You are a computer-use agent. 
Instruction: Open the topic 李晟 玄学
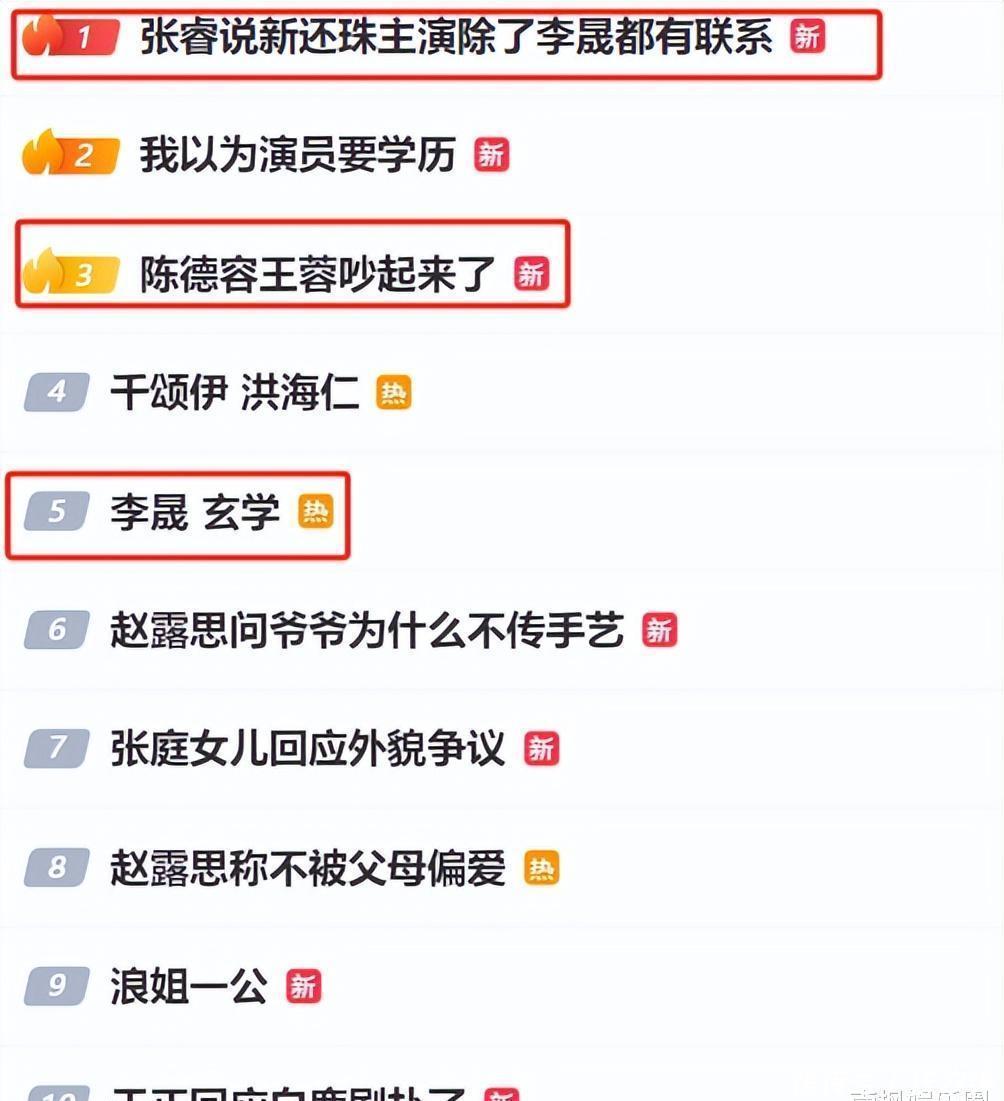[195, 512]
